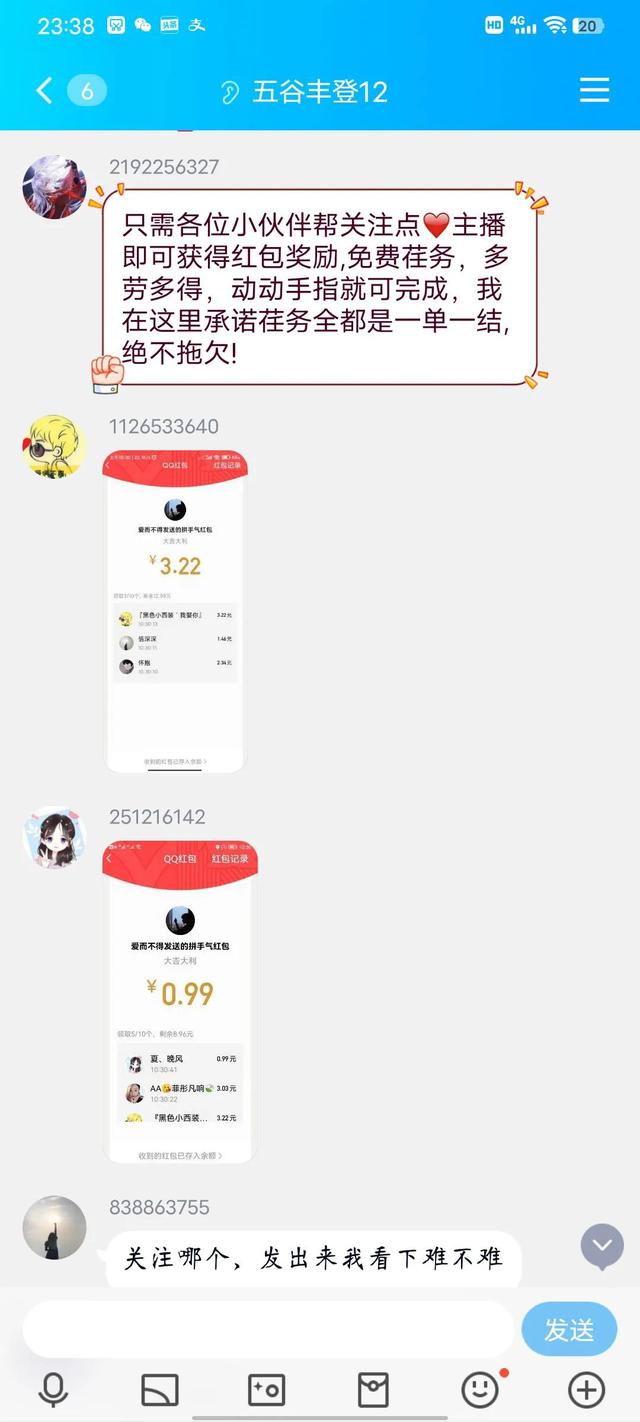View the ¥0.99 red packet screenshot
This screenshot has height=1422, width=640.
point(180,1002)
